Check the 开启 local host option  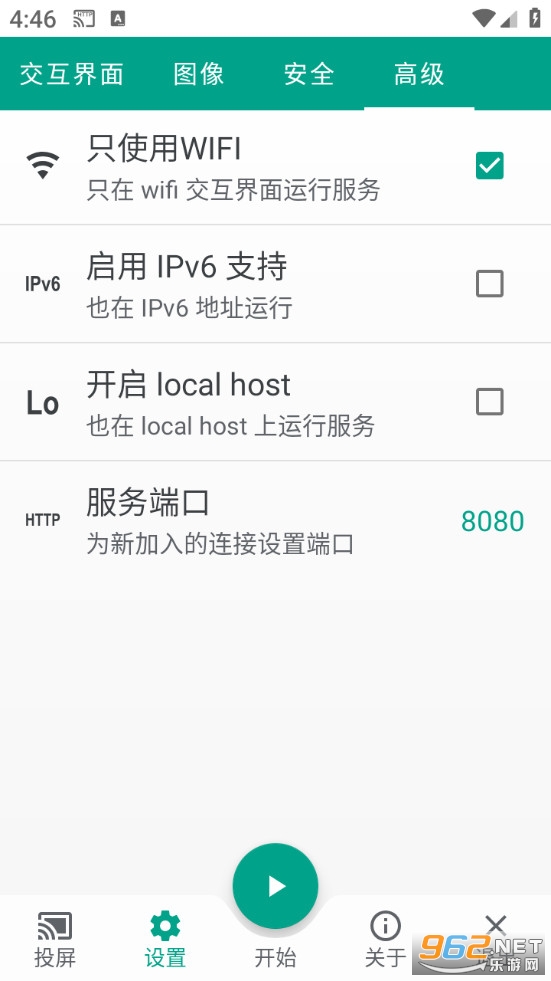pyautogui.click(x=489, y=402)
